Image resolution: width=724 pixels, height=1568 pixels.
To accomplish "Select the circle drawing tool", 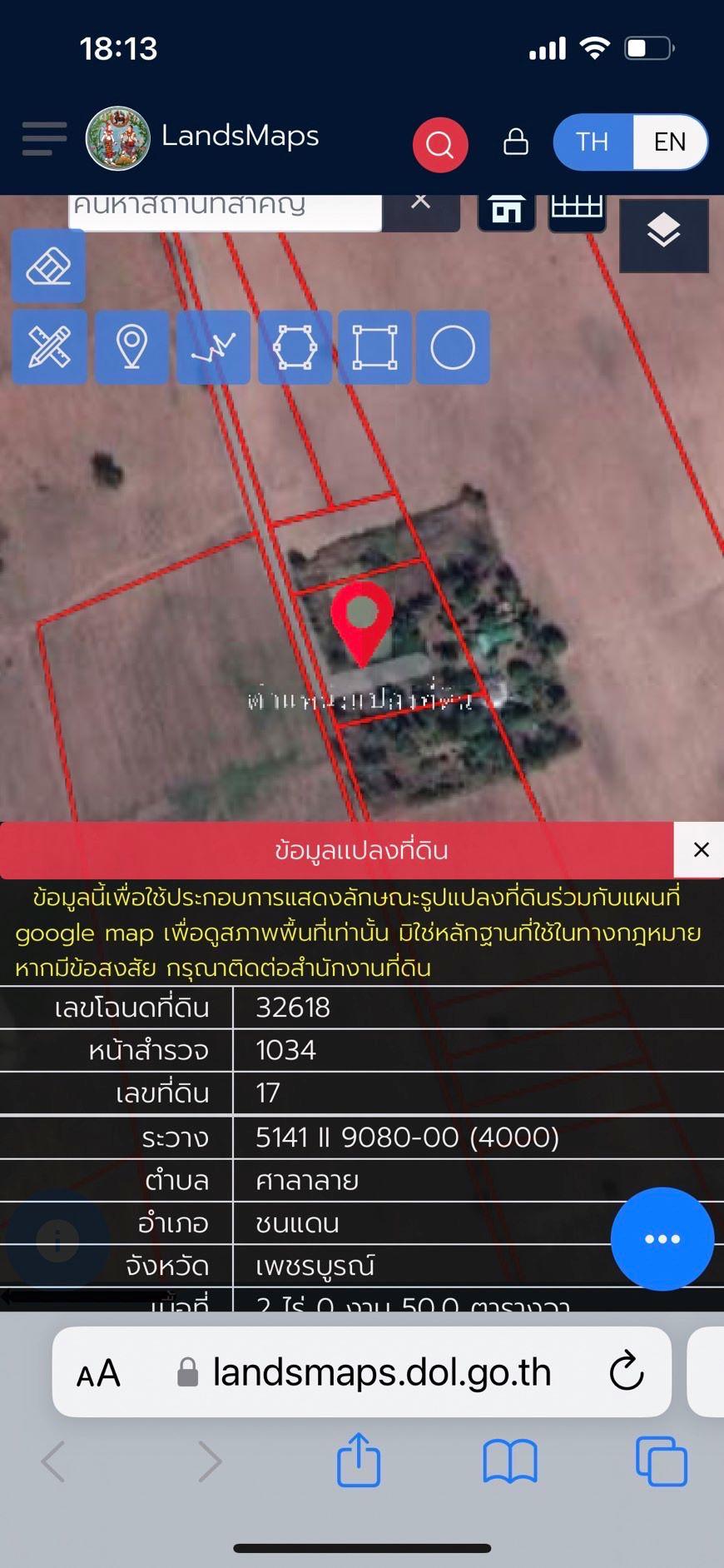I will [453, 346].
